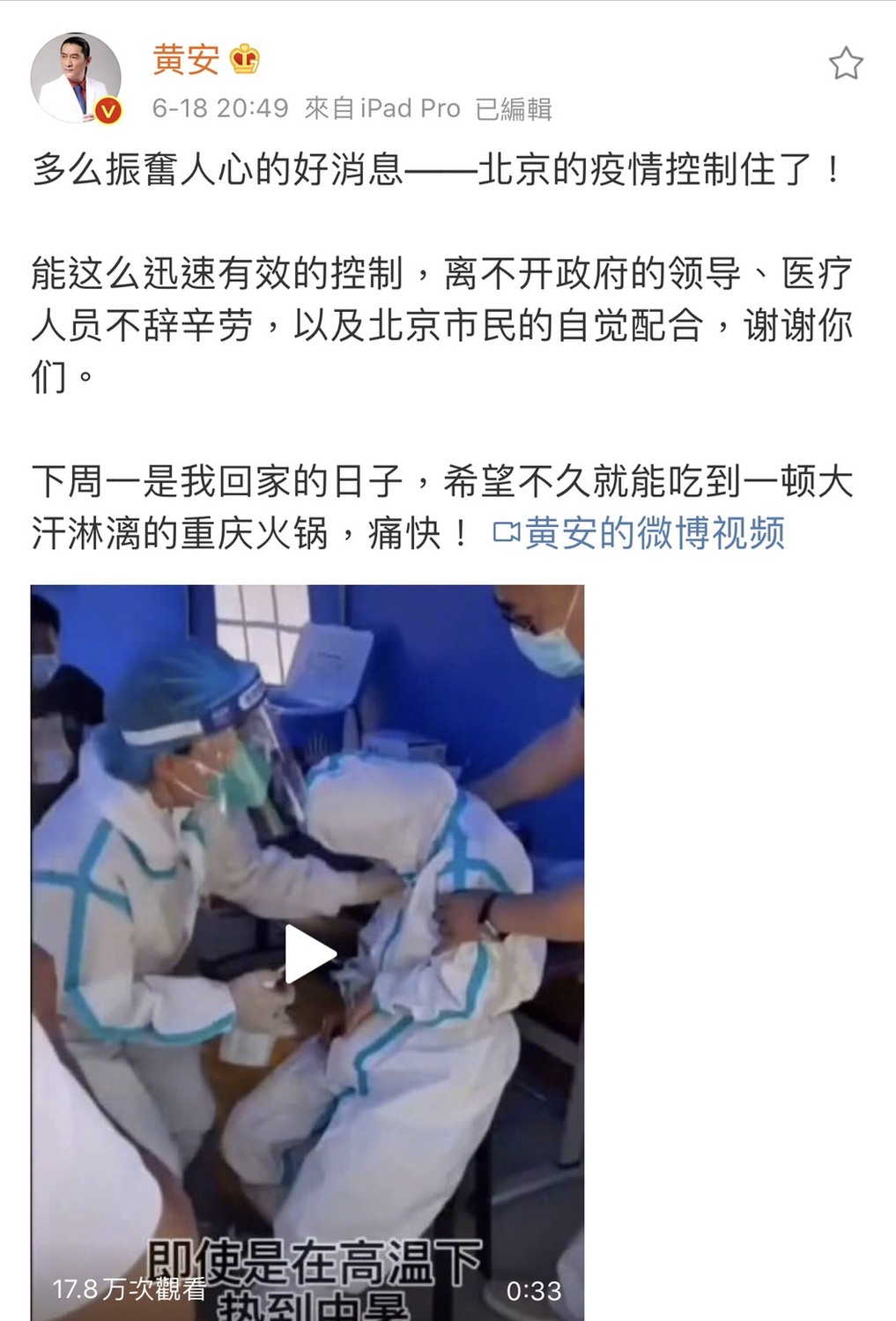Viewport: 896px width, 1321px height.
Task: Open the 黄安的微博视频 link
Action: click(641, 533)
